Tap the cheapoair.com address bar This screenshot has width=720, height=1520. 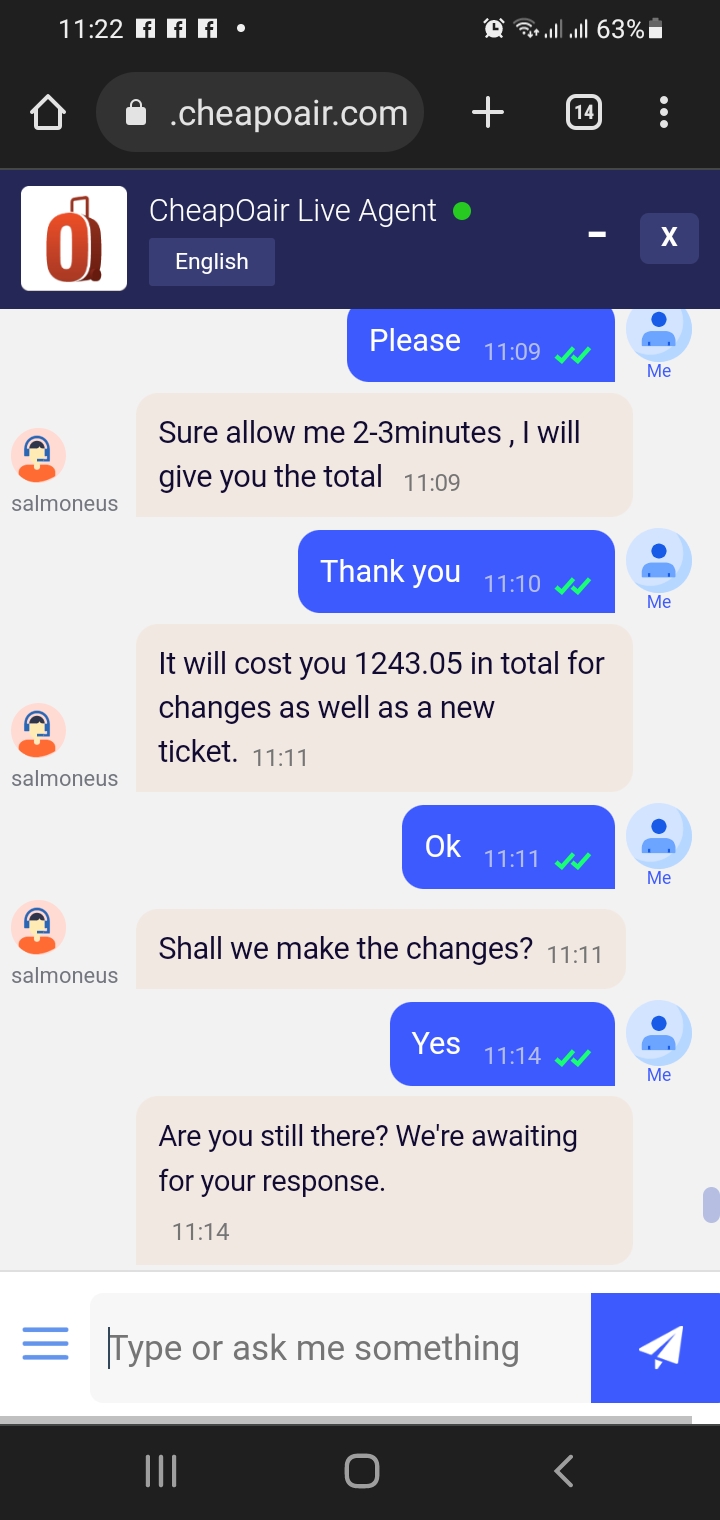click(290, 112)
